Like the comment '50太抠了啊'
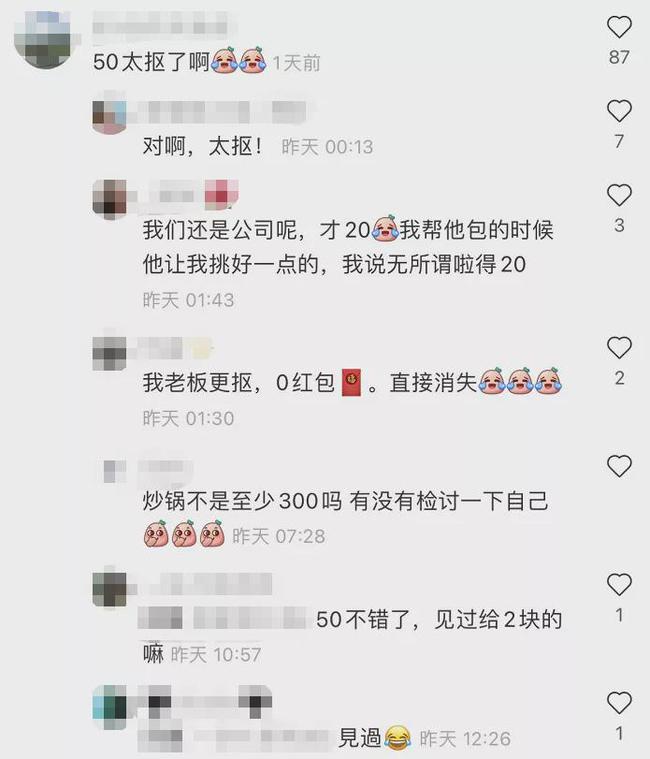The image size is (650, 759). pyautogui.click(x=619, y=25)
